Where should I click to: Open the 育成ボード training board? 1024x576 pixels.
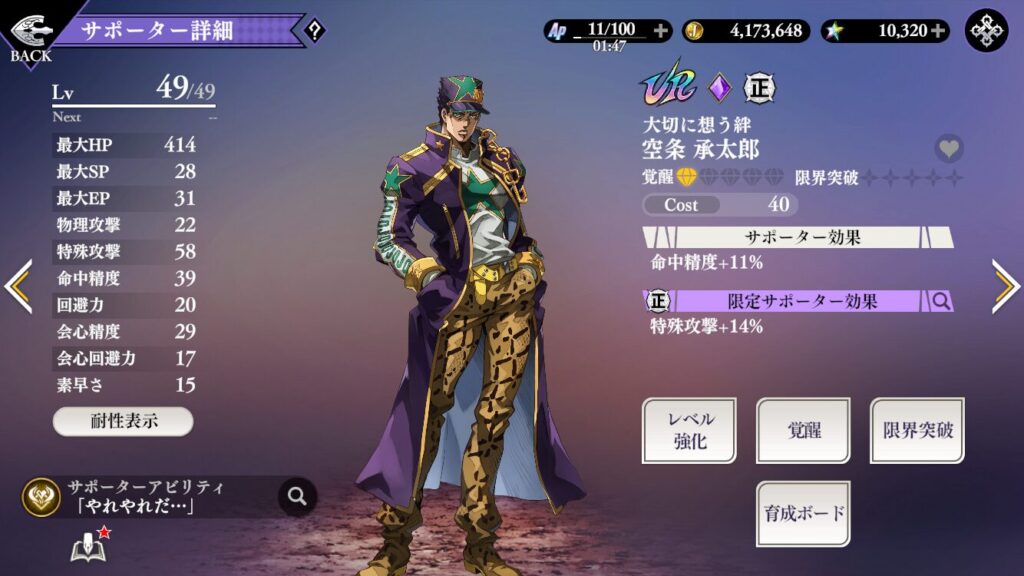pyautogui.click(x=803, y=514)
